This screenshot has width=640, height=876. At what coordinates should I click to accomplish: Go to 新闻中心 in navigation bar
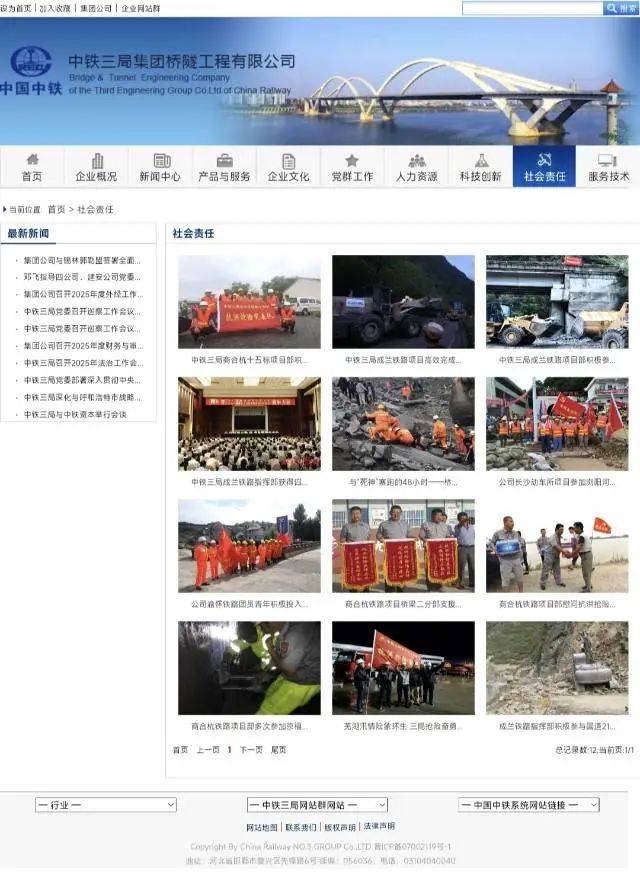[160, 167]
